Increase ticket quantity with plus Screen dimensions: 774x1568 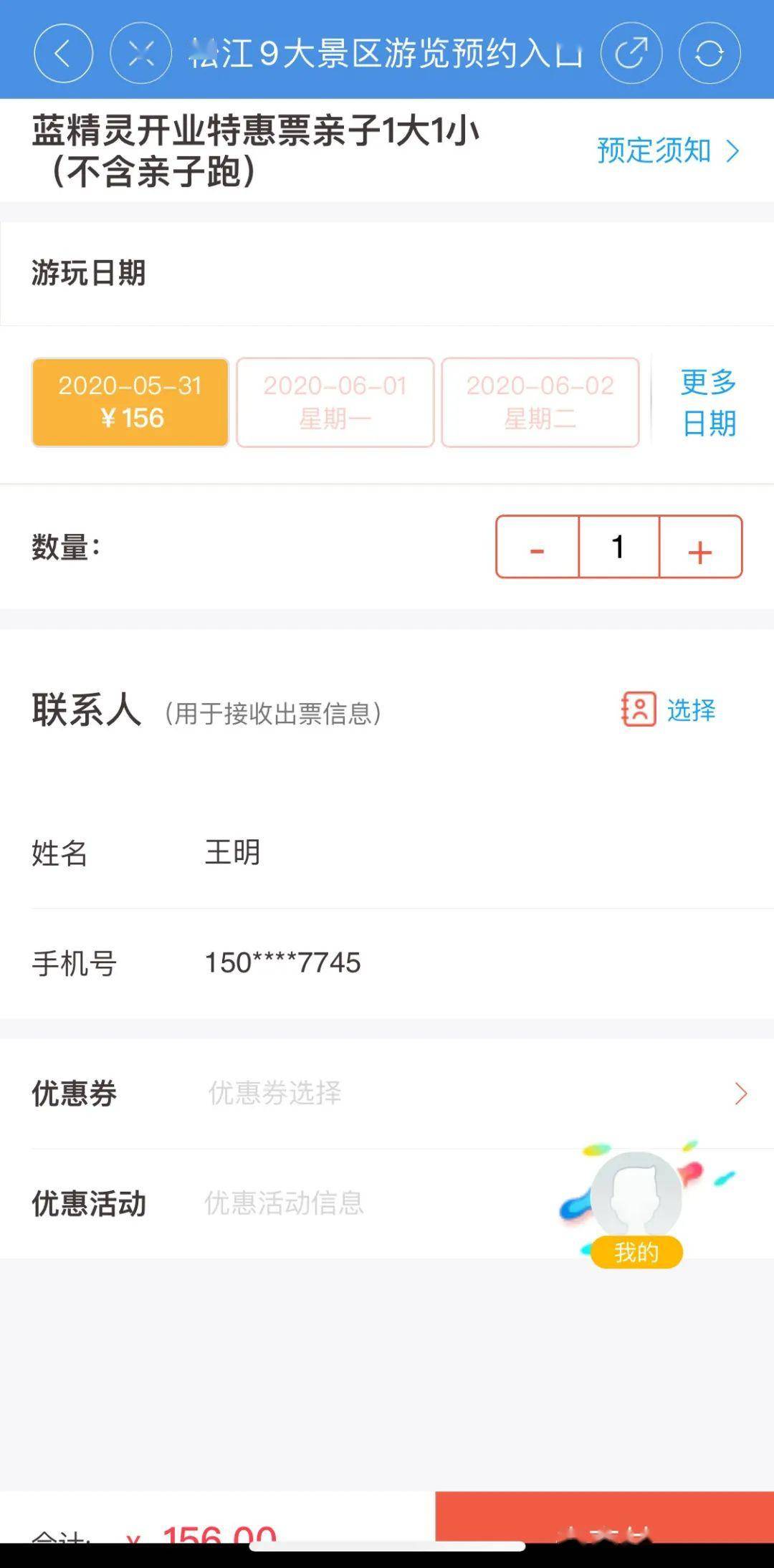point(700,547)
